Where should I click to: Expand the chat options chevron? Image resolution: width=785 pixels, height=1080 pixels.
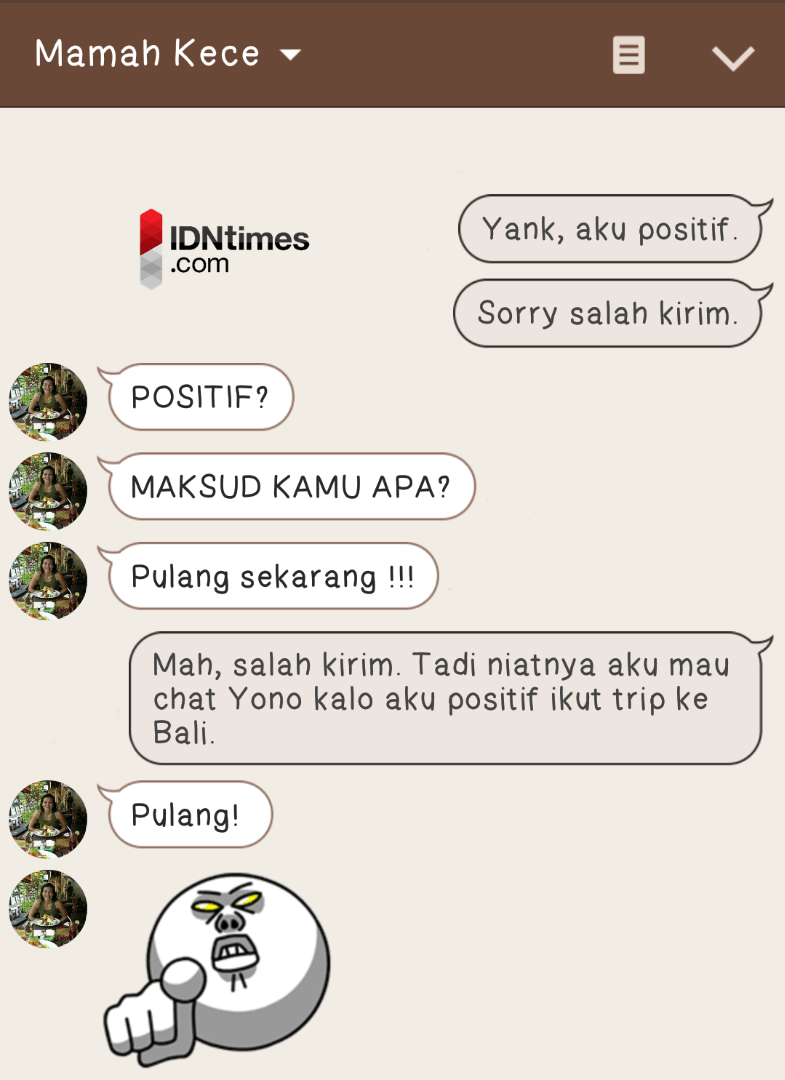point(732,58)
